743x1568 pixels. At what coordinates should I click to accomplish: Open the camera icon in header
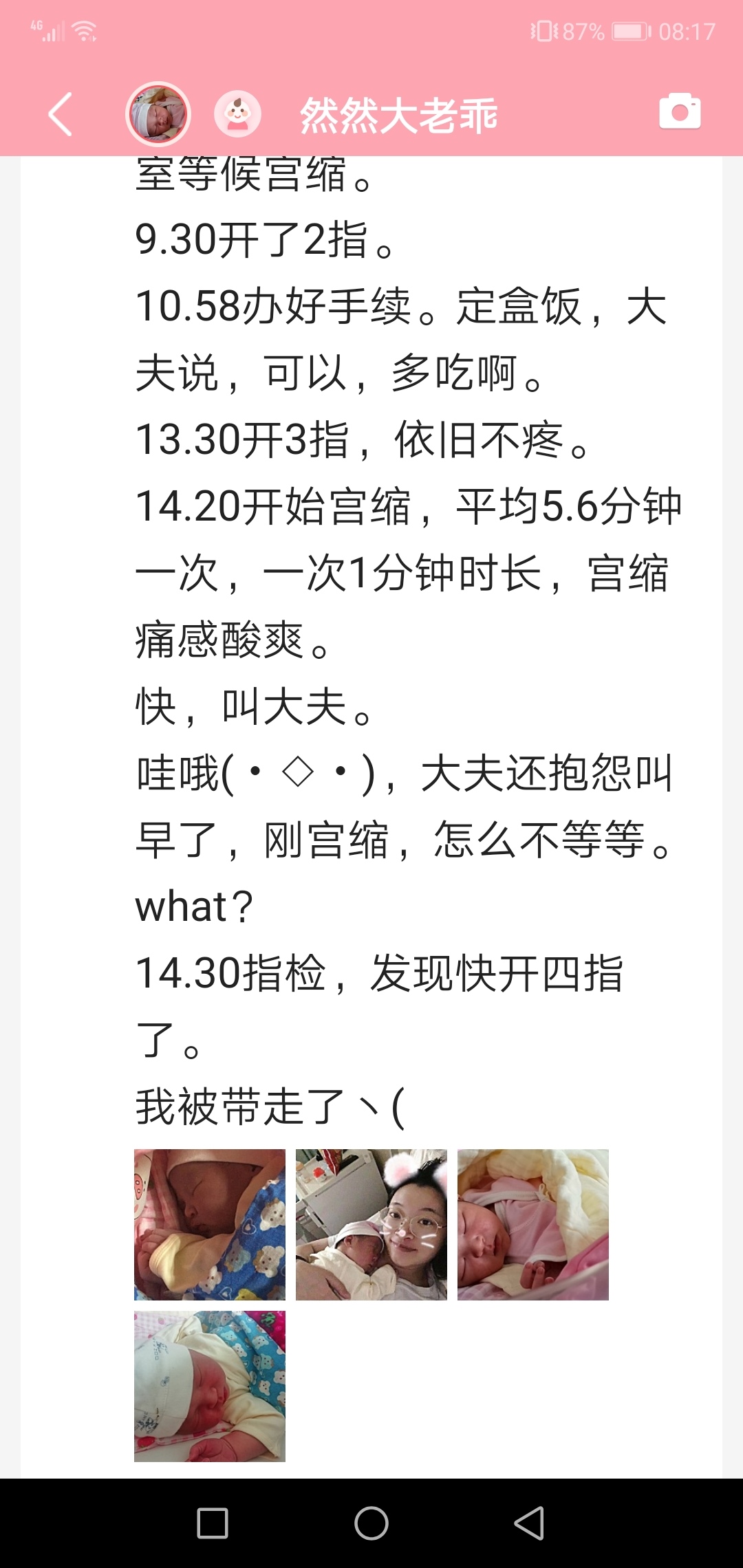click(680, 112)
